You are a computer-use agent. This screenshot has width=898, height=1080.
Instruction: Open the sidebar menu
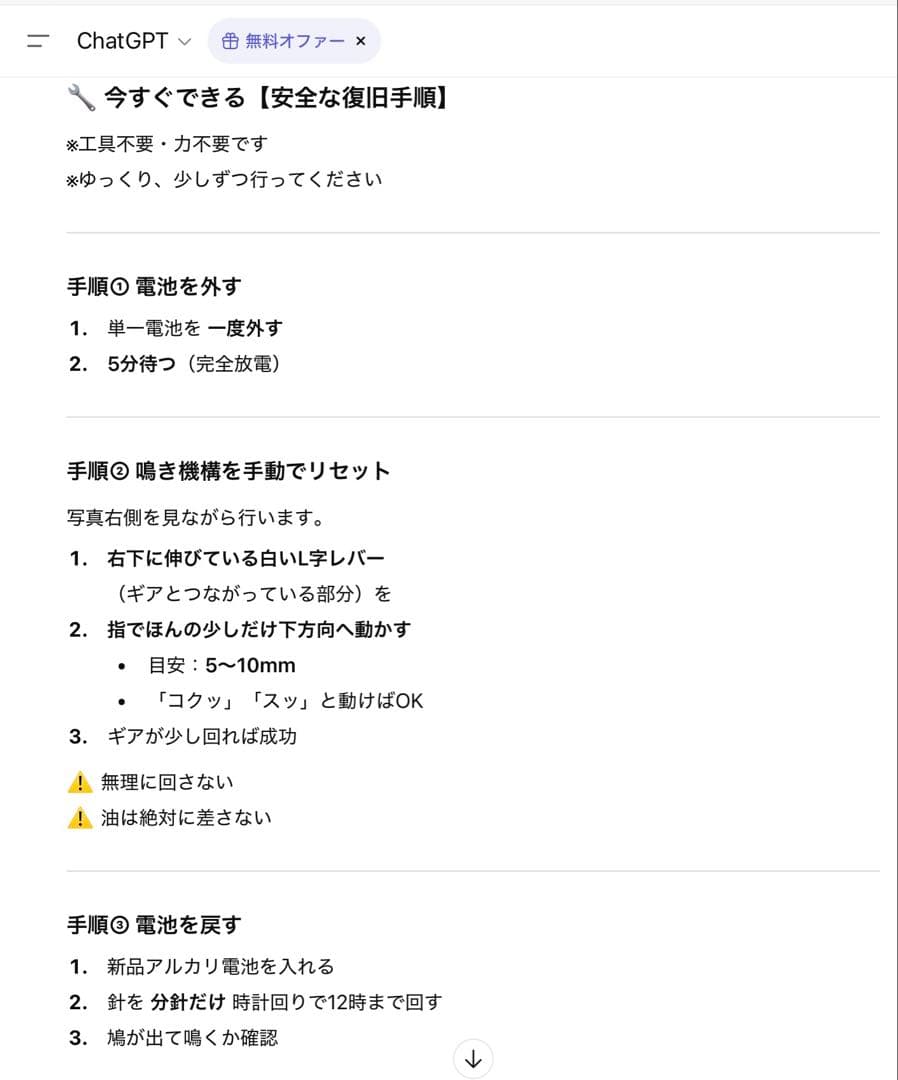point(37,41)
